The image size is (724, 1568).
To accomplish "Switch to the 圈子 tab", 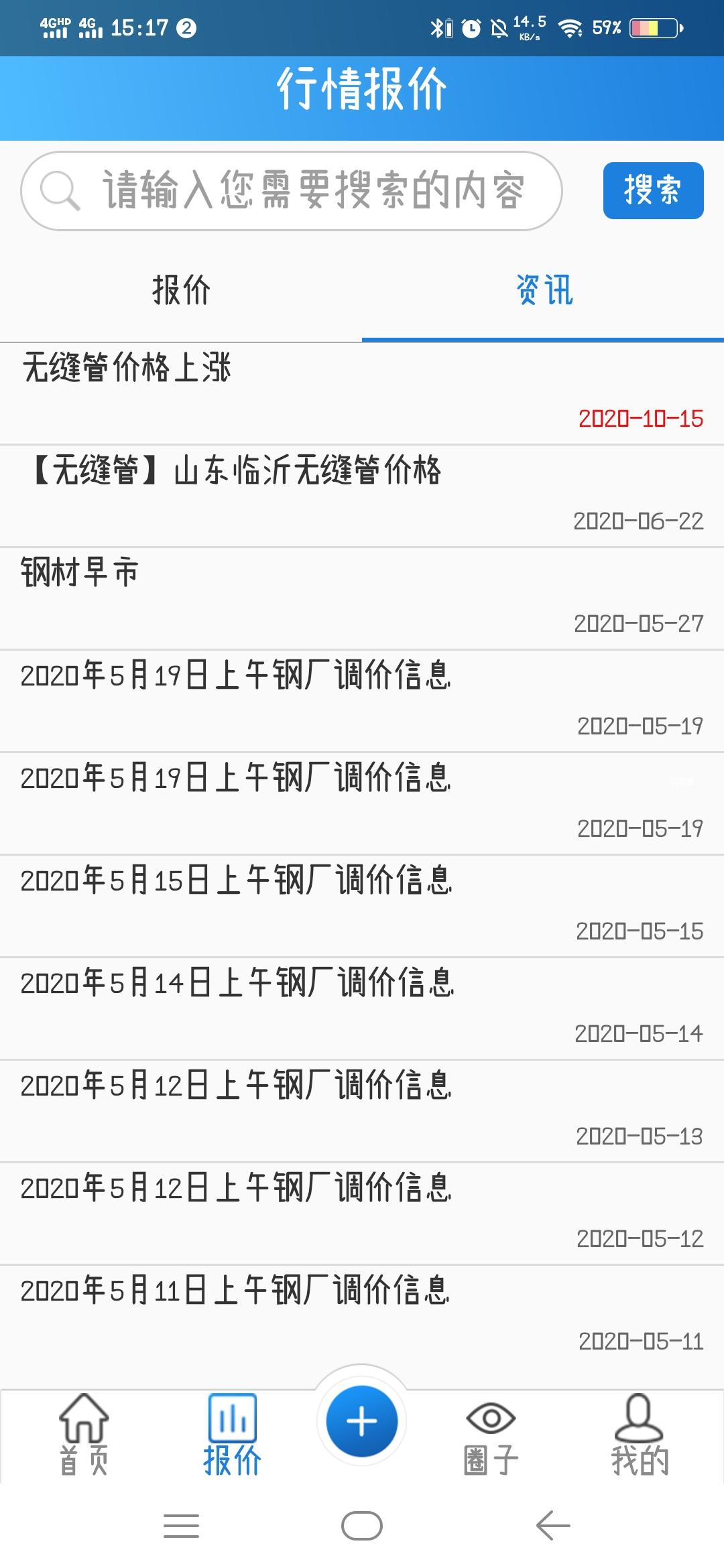I will [x=491, y=1435].
